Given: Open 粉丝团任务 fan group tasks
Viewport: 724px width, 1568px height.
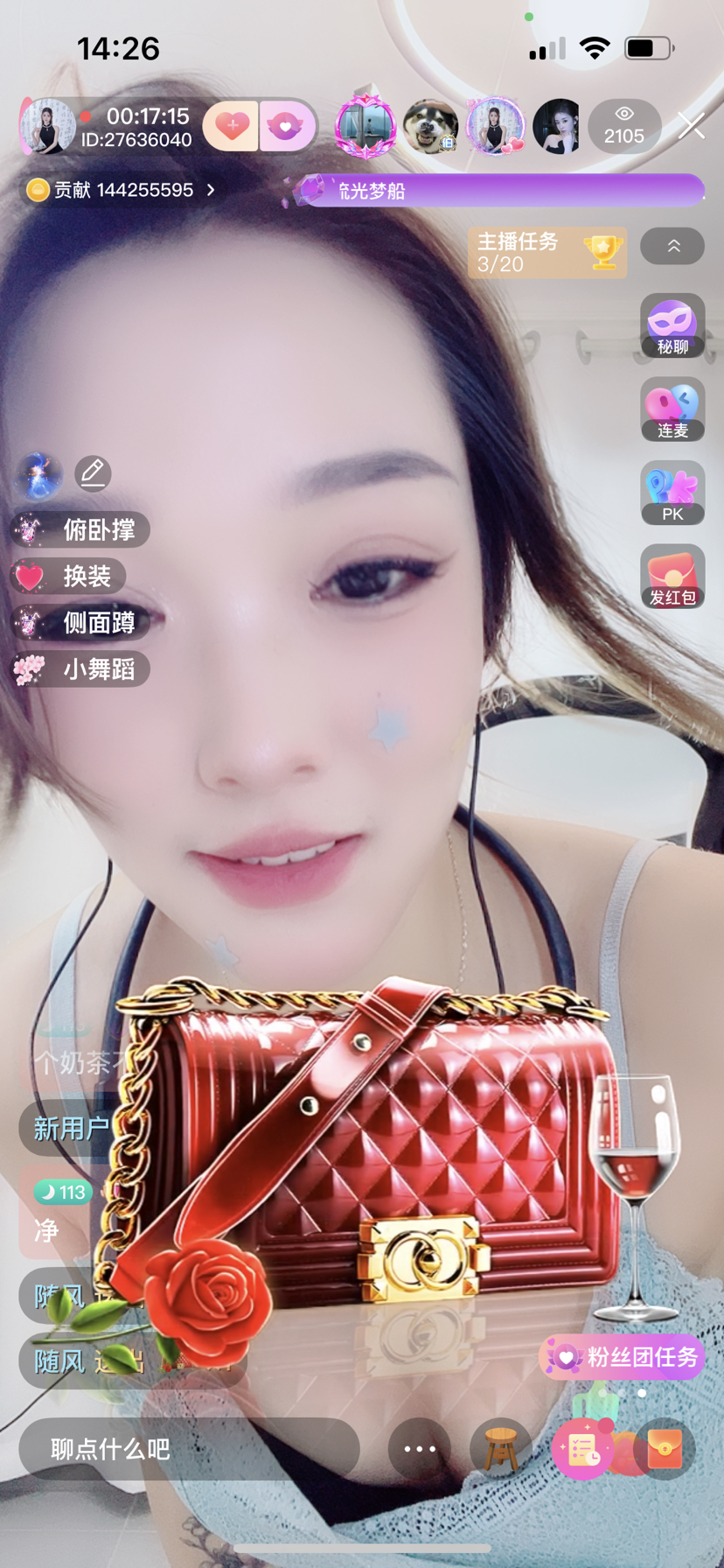Looking at the screenshot, I should (x=623, y=1357).
